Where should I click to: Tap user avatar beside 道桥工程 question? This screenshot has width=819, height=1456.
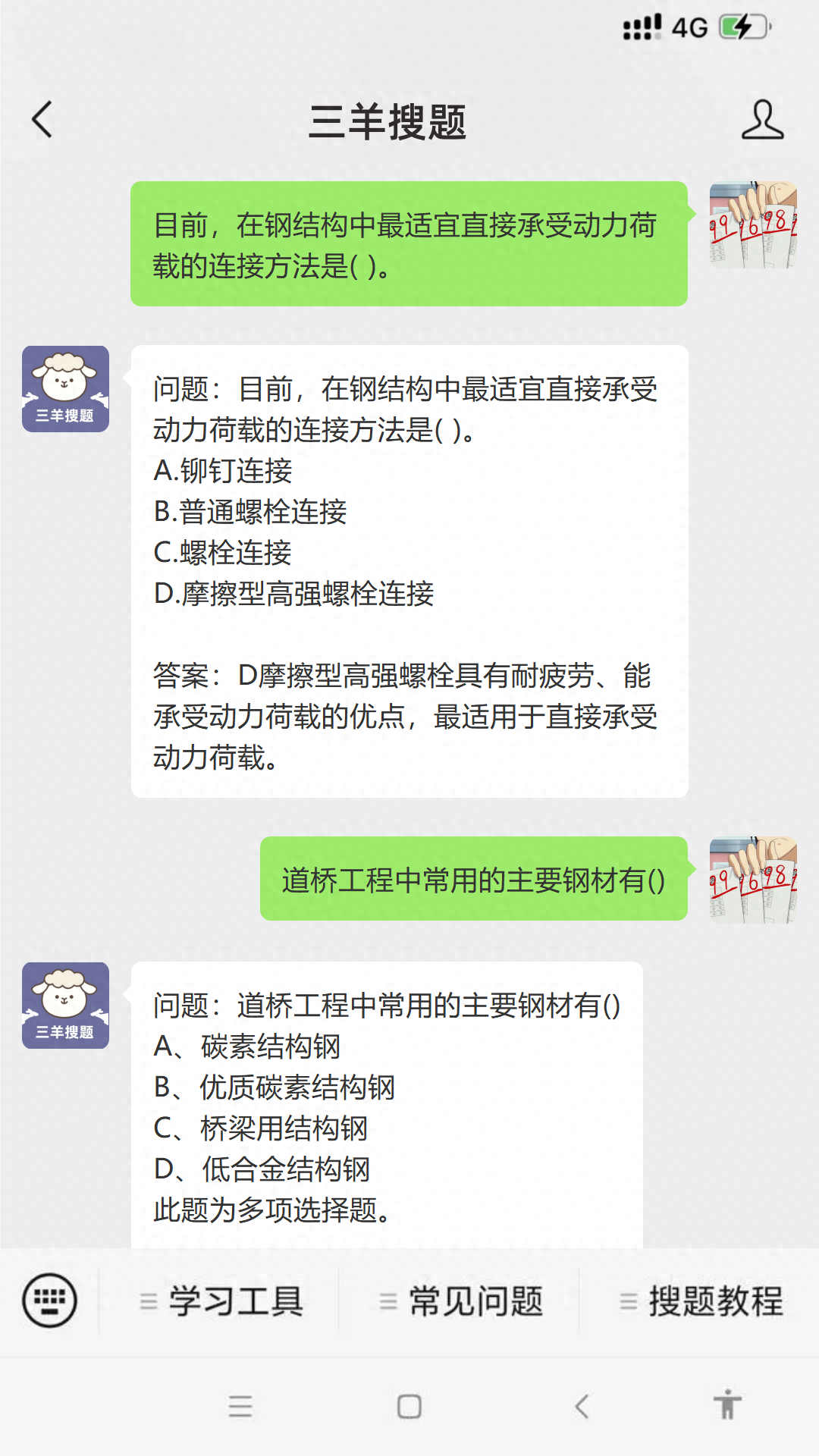pos(752,880)
